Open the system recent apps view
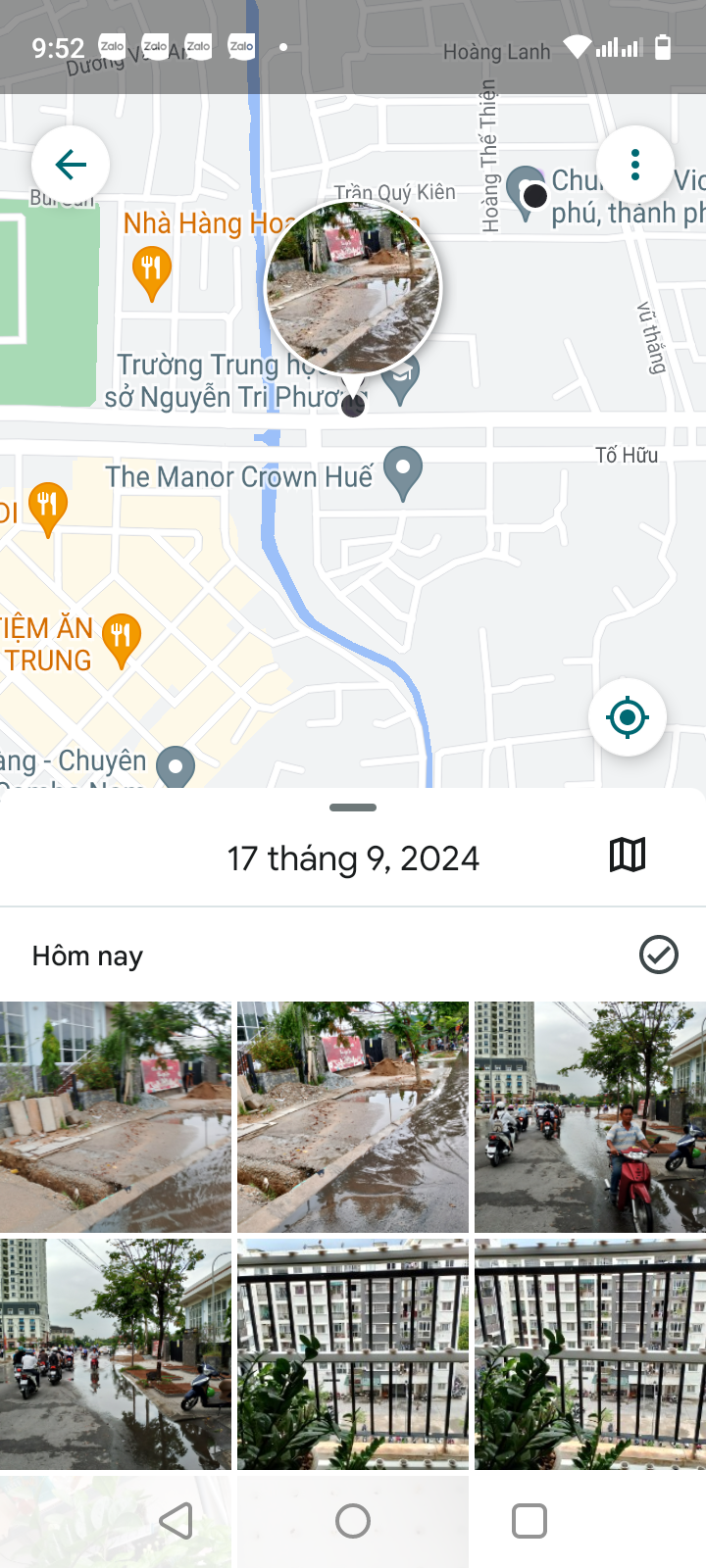Image resolution: width=706 pixels, height=1568 pixels. click(x=529, y=1521)
